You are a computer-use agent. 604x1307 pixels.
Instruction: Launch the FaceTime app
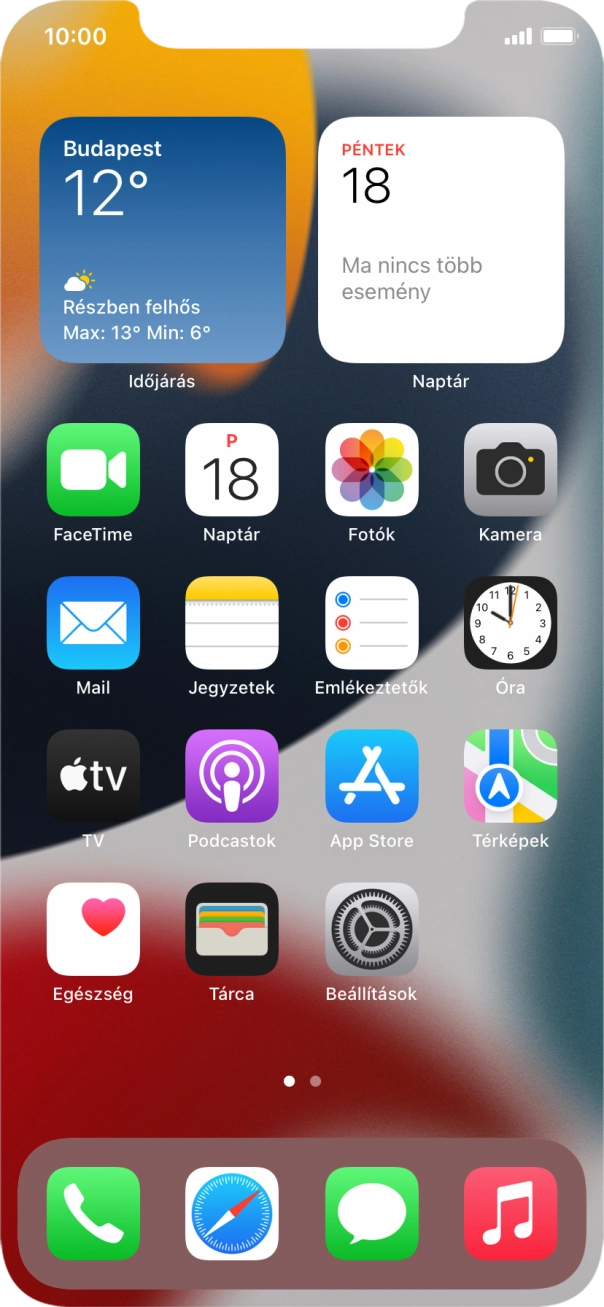(x=93, y=470)
